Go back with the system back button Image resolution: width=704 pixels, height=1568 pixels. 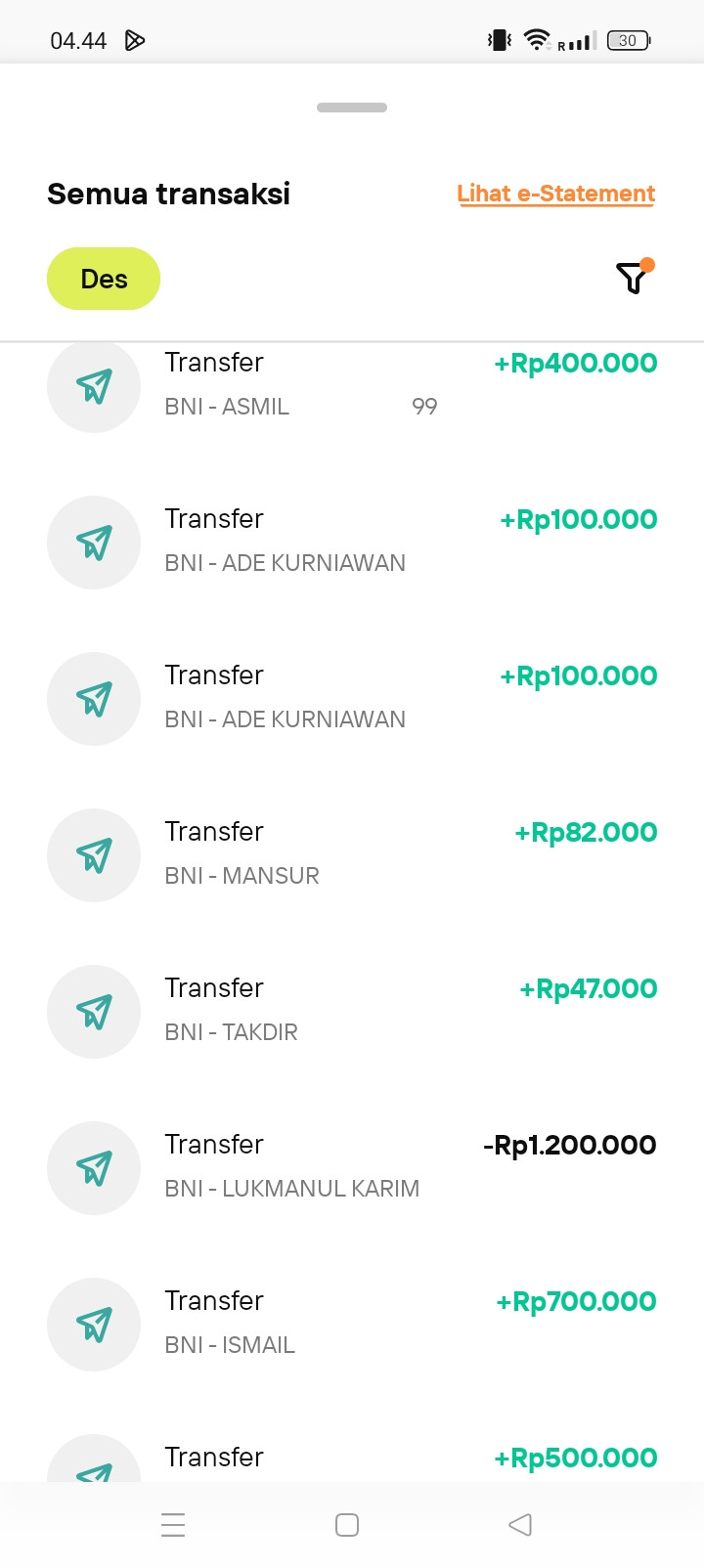[520, 1524]
